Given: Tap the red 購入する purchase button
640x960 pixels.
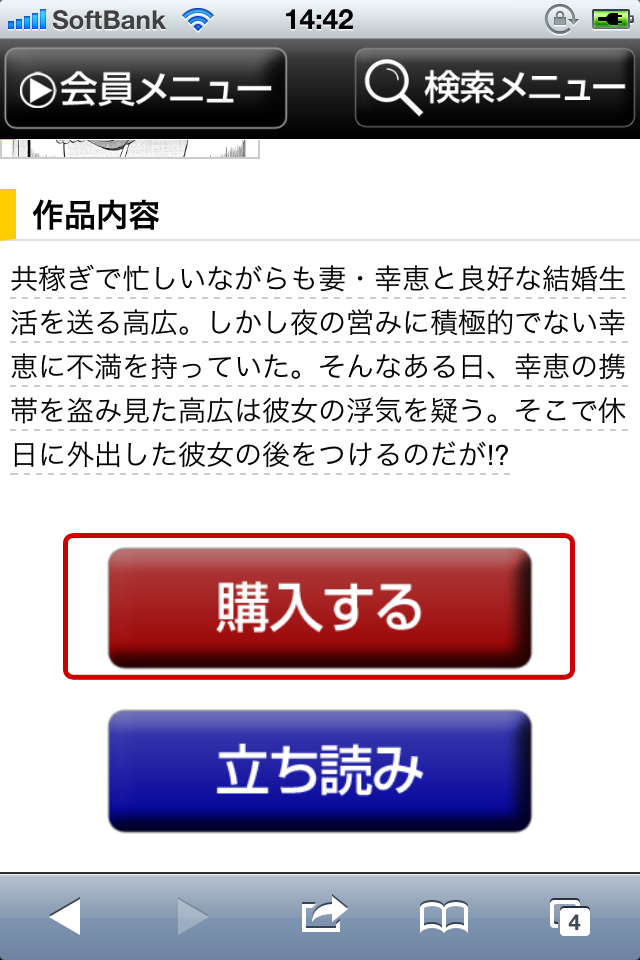Looking at the screenshot, I should tap(320, 607).
